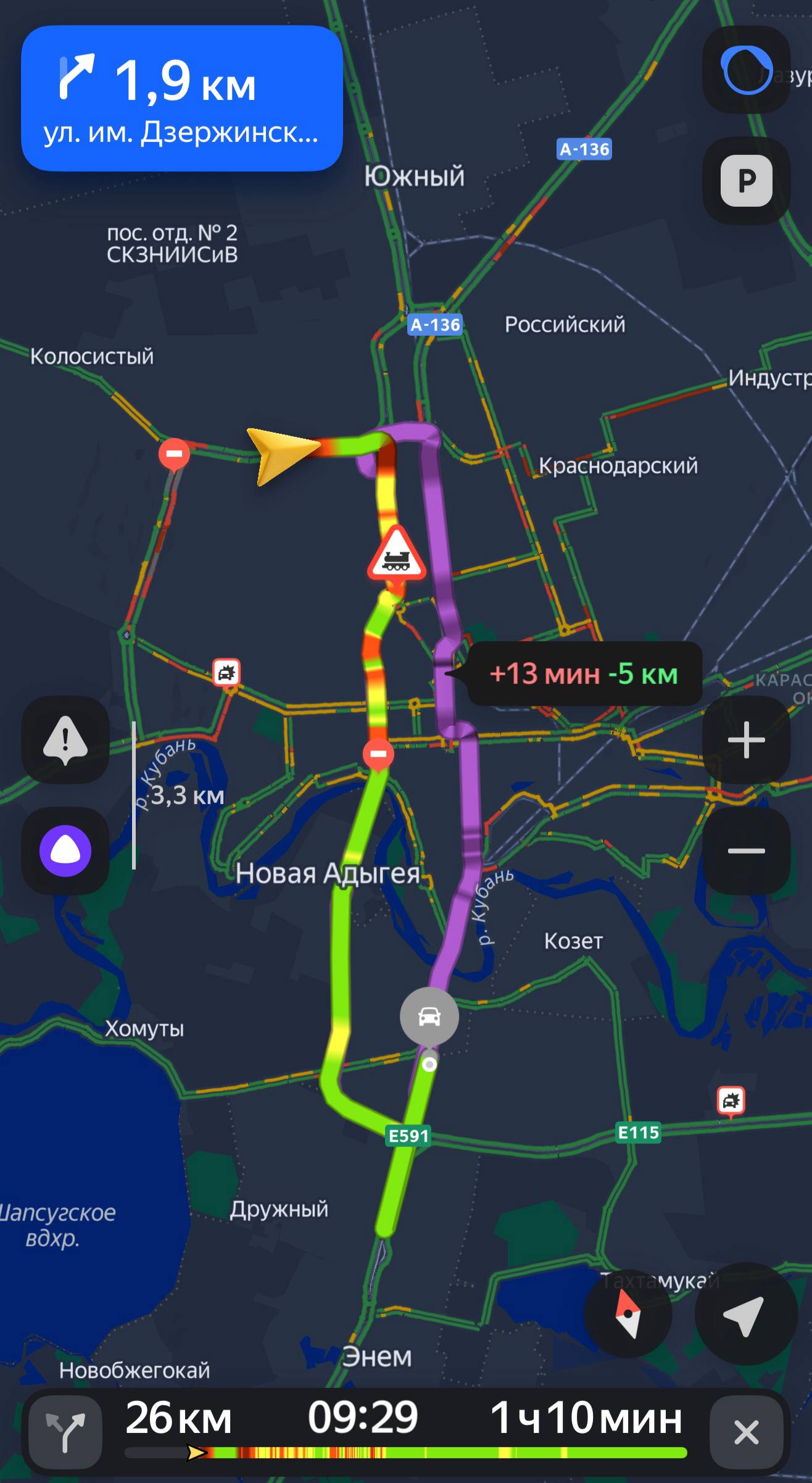
Task: Activate the Alice voice assistant
Action: (65, 851)
